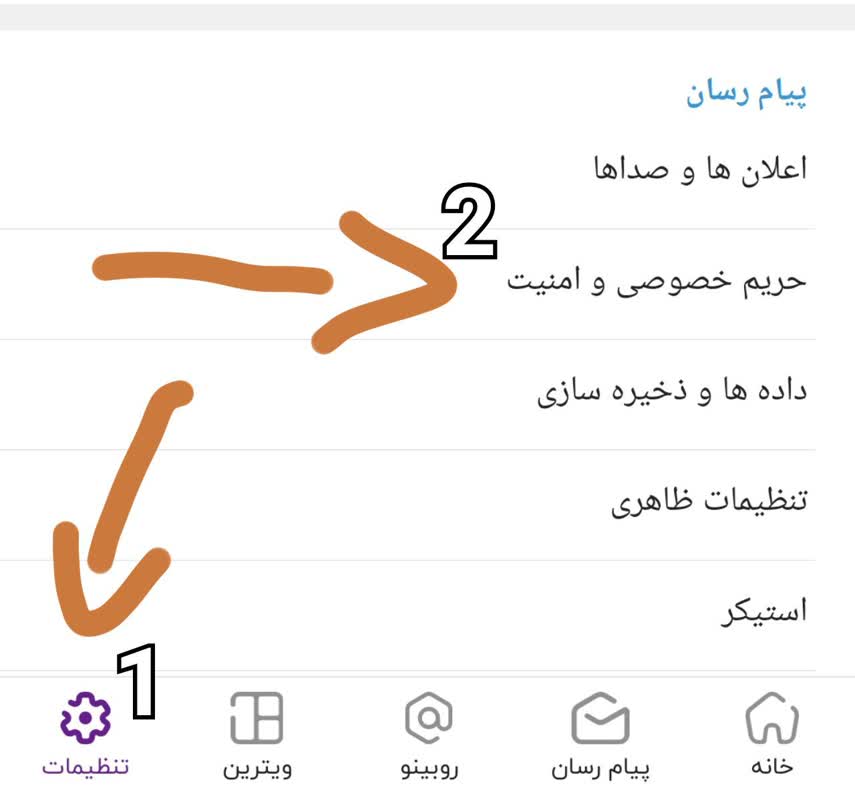Open تنظیمات ظاهری appearance settings

pyautogui.click(x=708, y=501)
